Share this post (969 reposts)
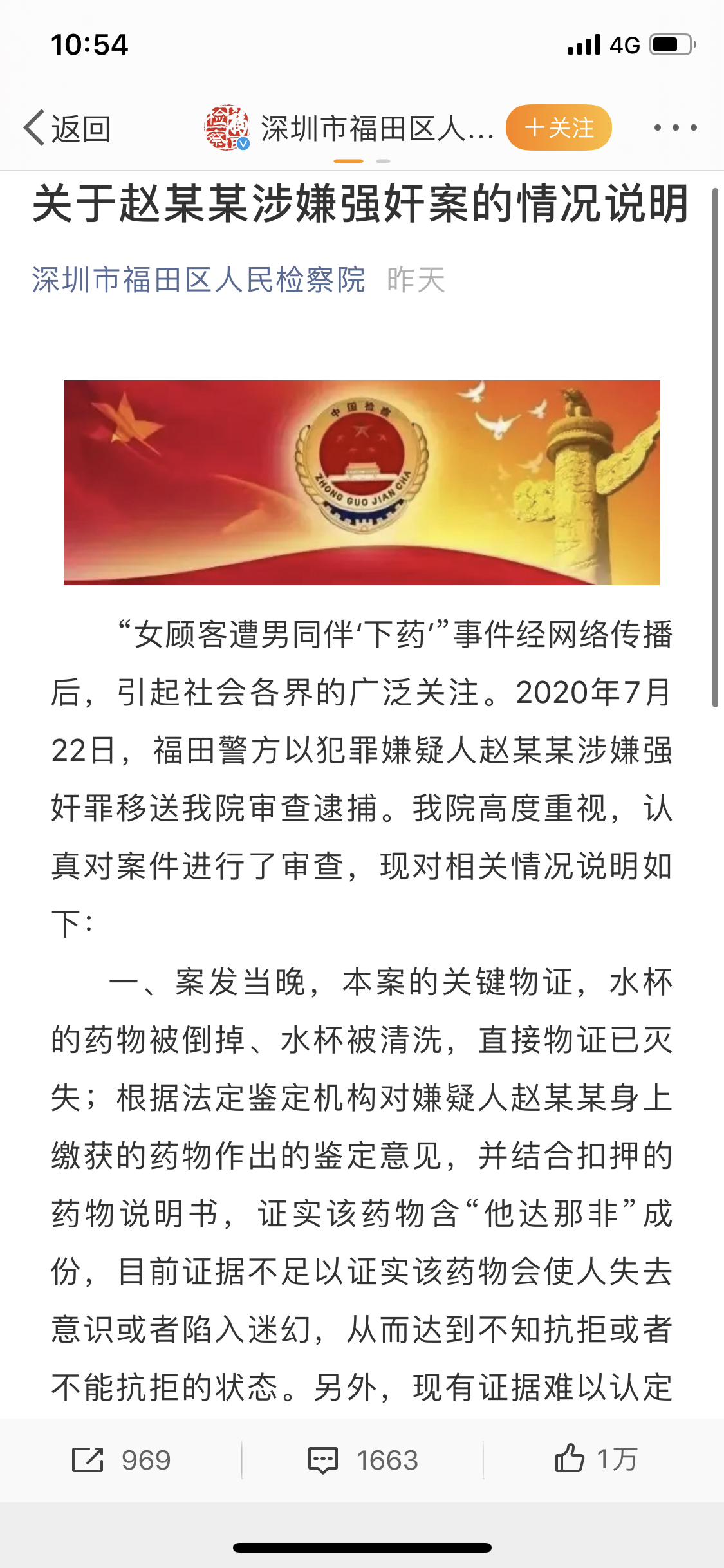Screen dimensions: 724x1568 121,1461
